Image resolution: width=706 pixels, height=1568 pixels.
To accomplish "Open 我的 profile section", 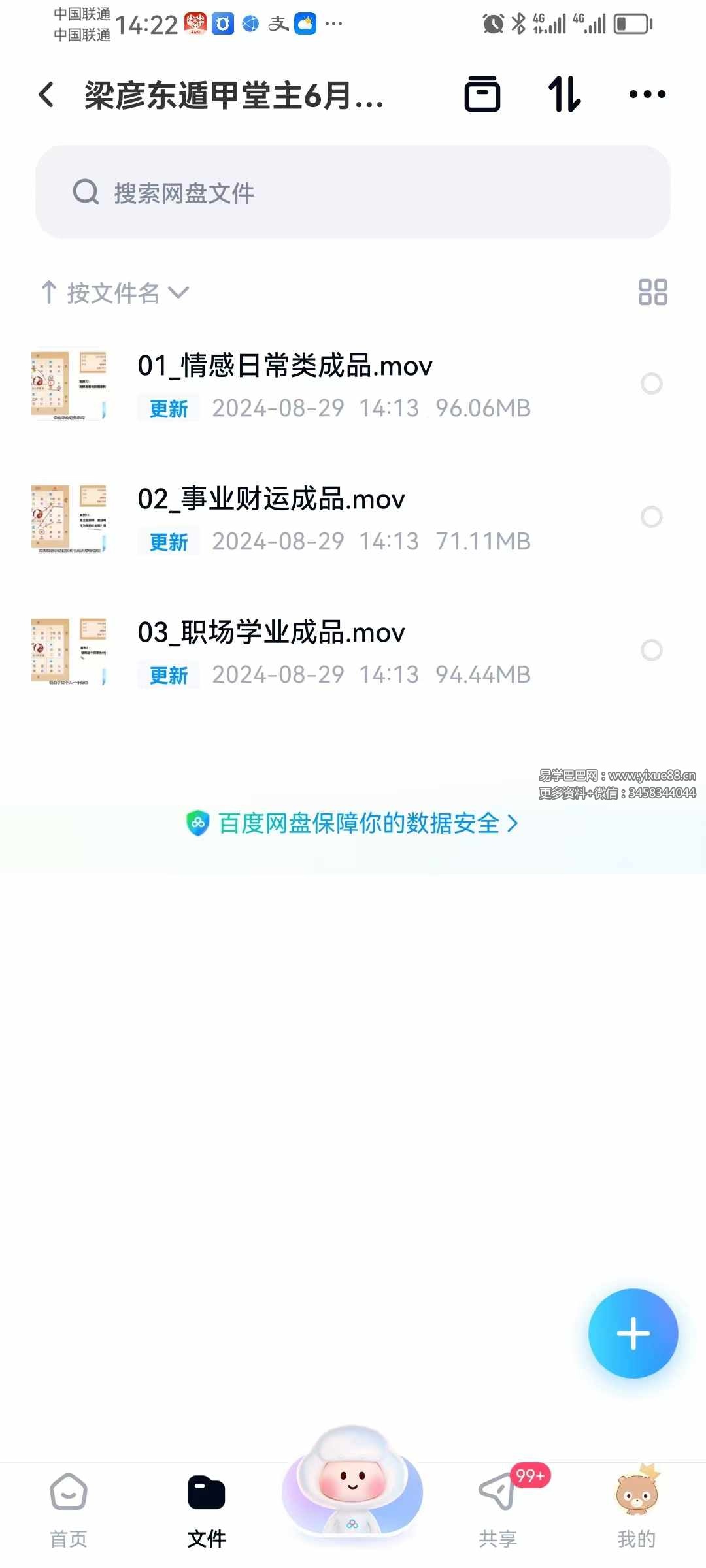I will pos(637,1509).
